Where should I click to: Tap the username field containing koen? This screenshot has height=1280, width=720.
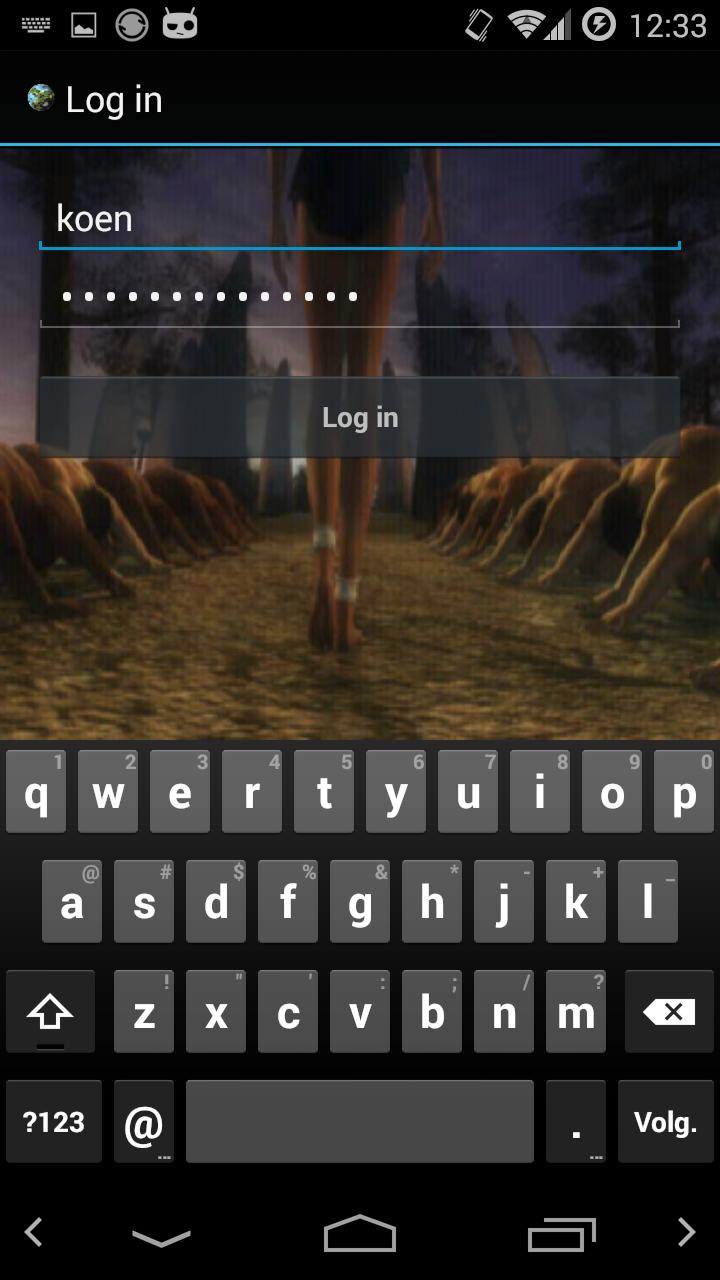pyautogui.click(x=359, y=218)
